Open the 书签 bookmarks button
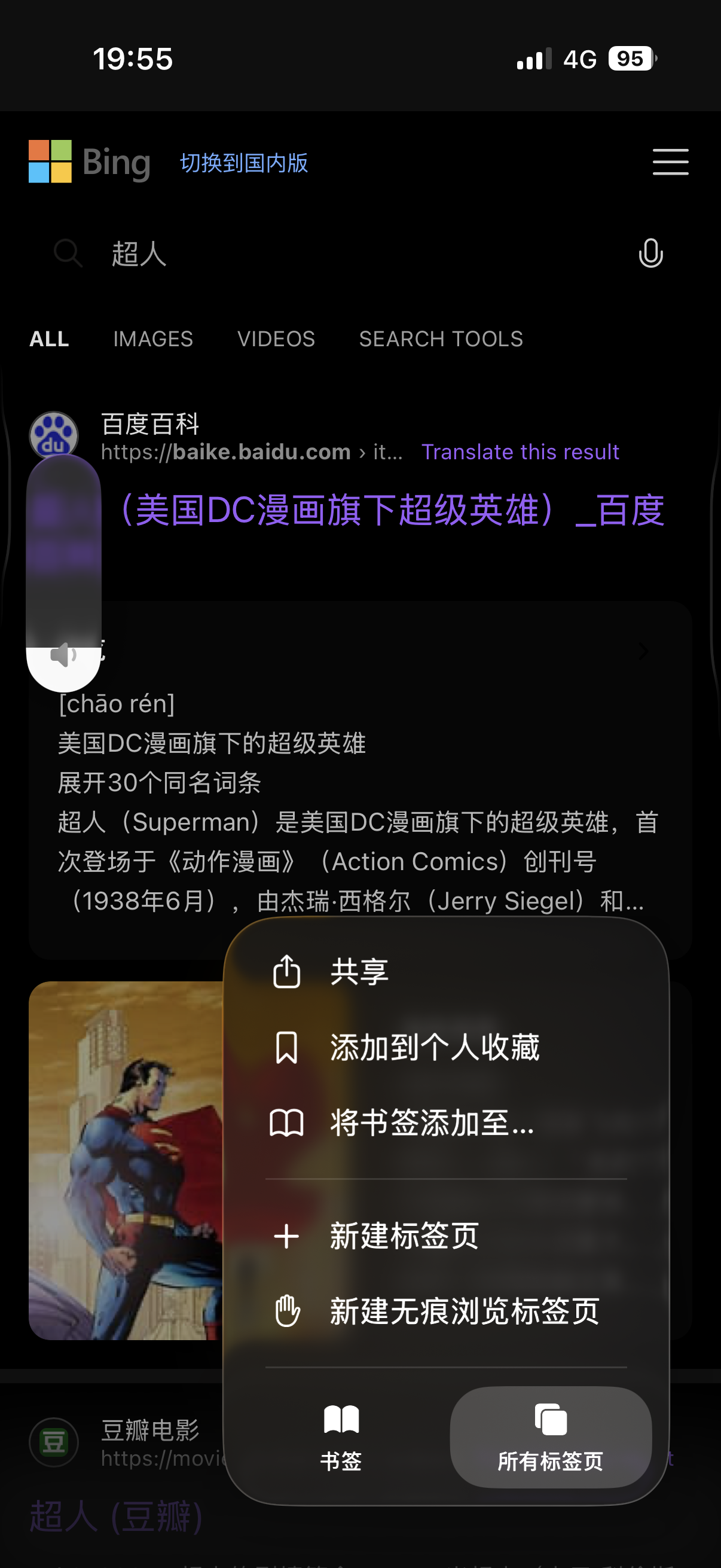 coord(341,1437)
